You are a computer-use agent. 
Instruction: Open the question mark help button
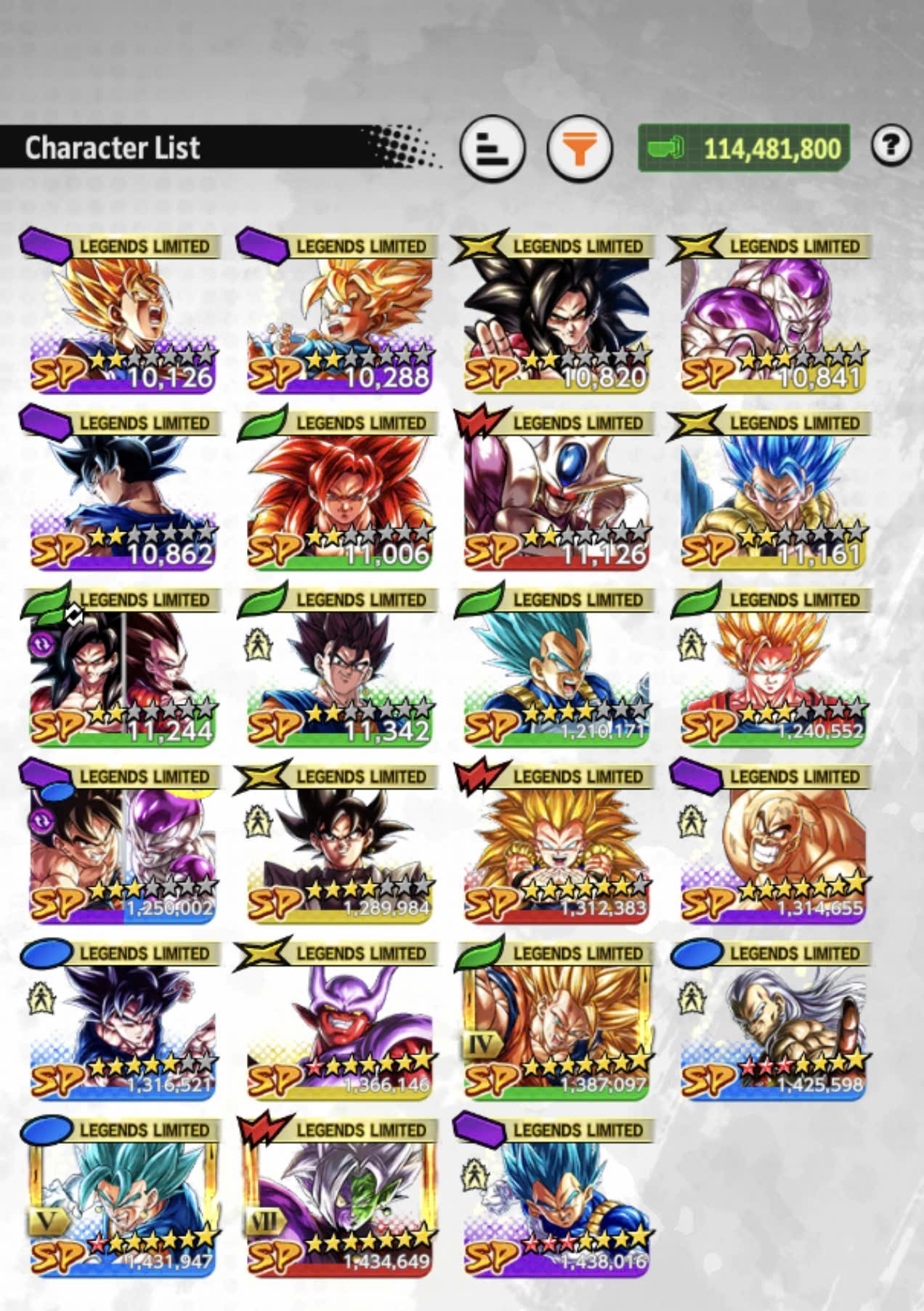891,145
